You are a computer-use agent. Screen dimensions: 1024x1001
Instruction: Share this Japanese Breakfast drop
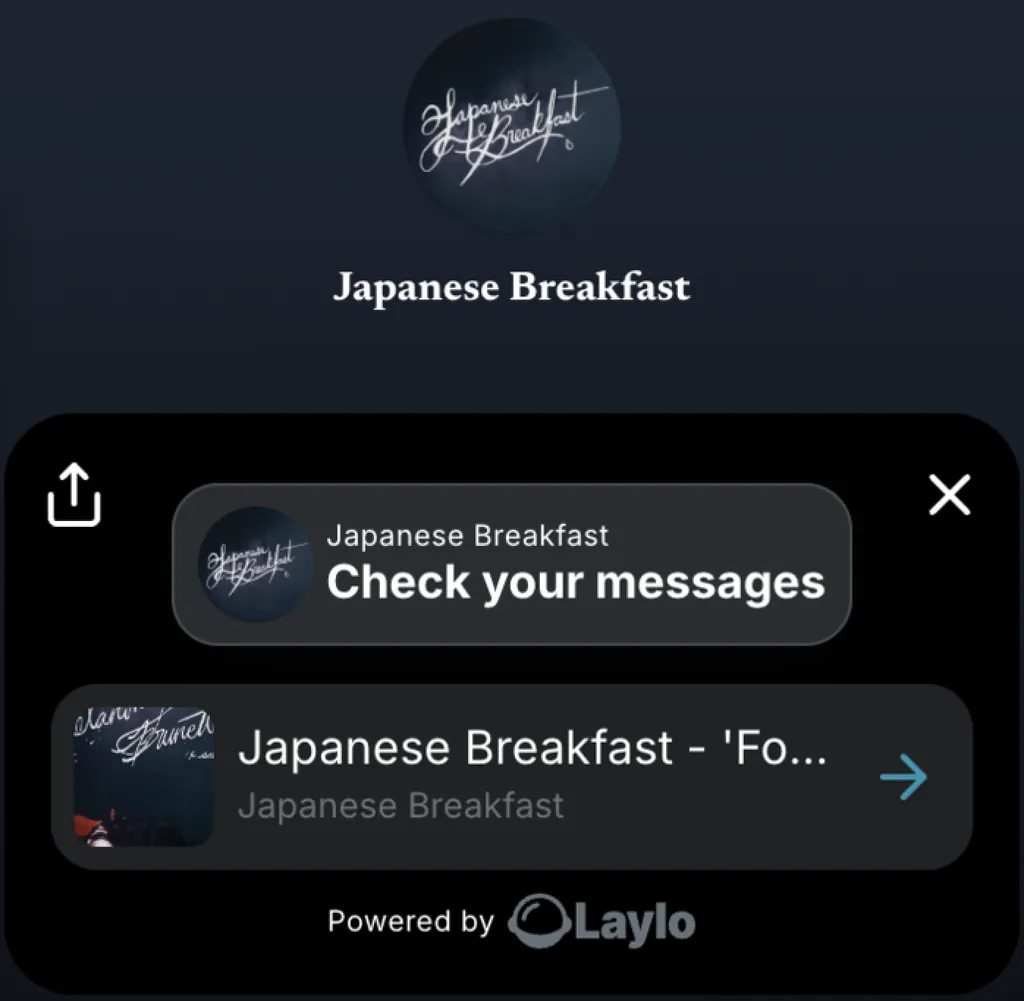(x=74, y=496)
